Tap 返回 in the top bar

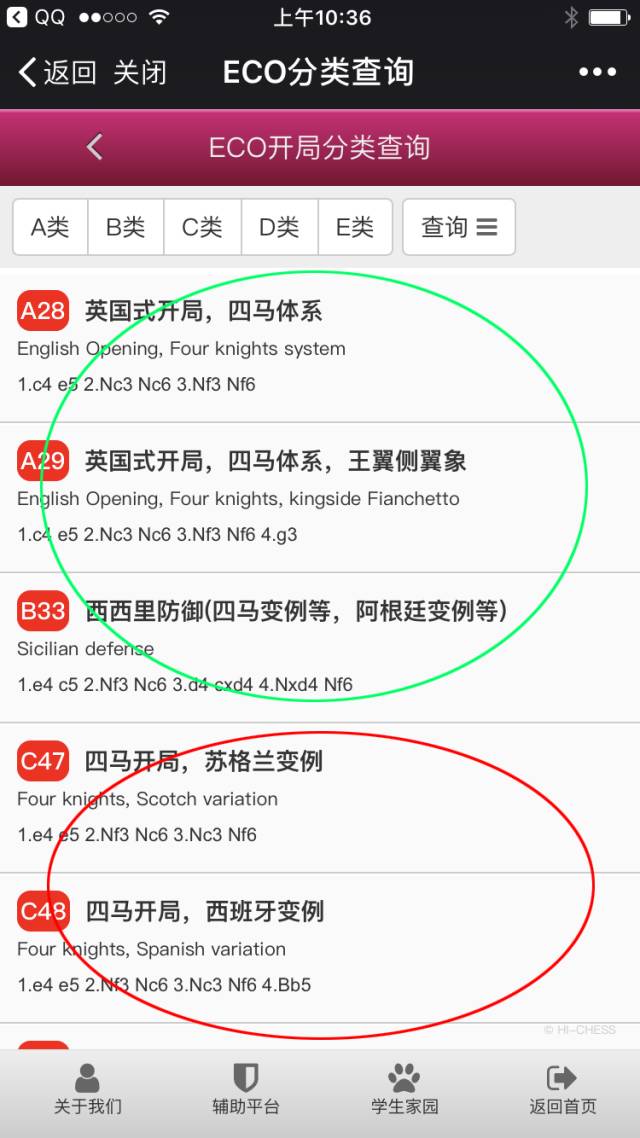coord(58,72)
